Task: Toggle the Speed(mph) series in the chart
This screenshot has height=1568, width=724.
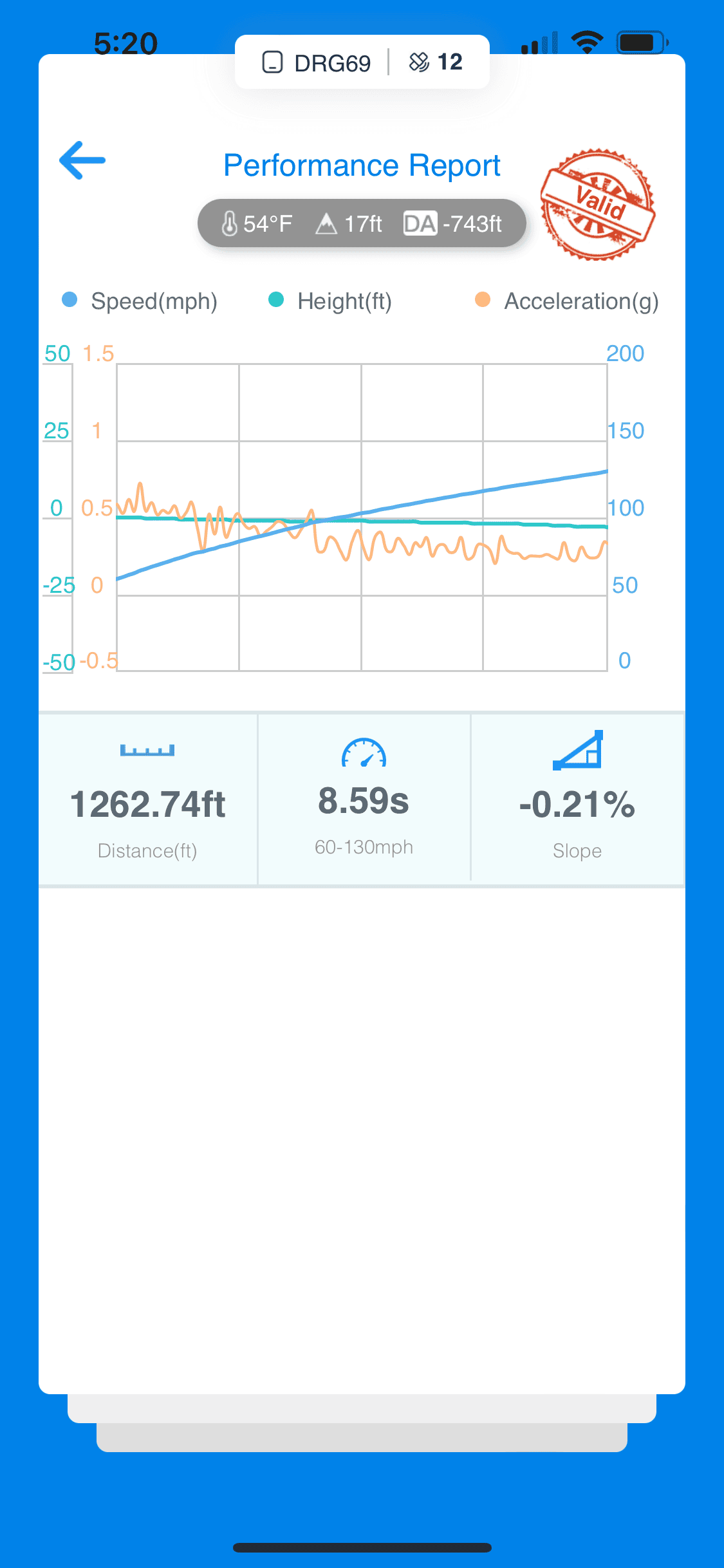Action: [140, 301]
